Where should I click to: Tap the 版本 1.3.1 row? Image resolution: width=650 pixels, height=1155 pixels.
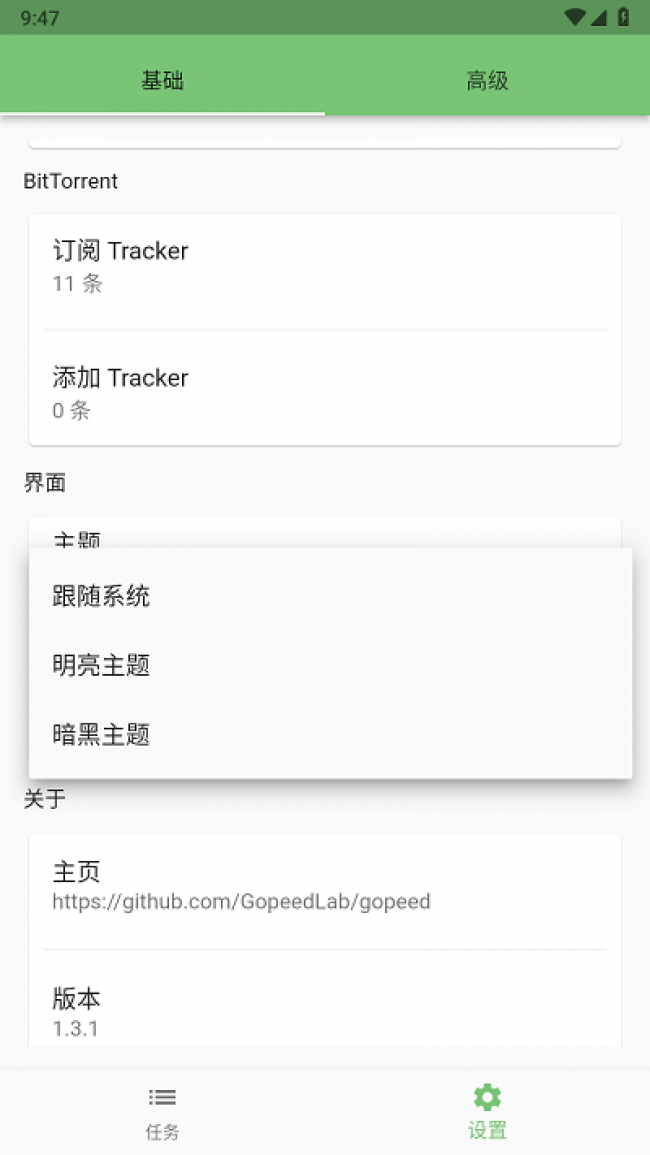click(x=325, y=1010)
